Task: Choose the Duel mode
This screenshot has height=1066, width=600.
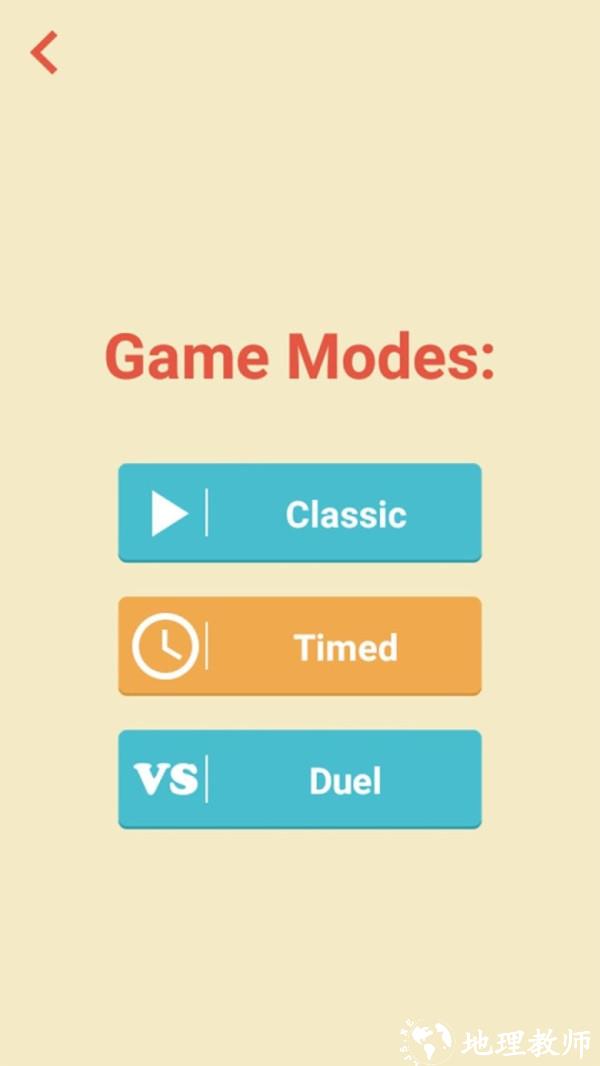Action: (300, 779)
